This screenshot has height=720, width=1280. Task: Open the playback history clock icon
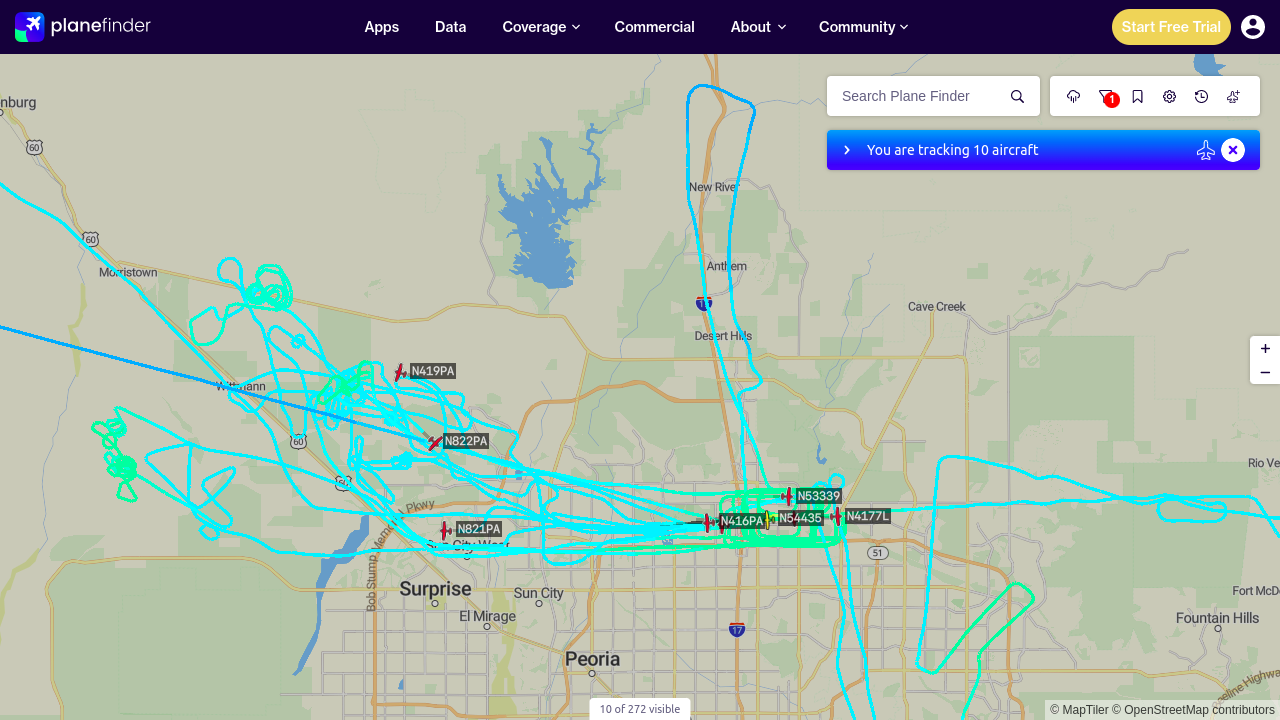point(1202,96)
